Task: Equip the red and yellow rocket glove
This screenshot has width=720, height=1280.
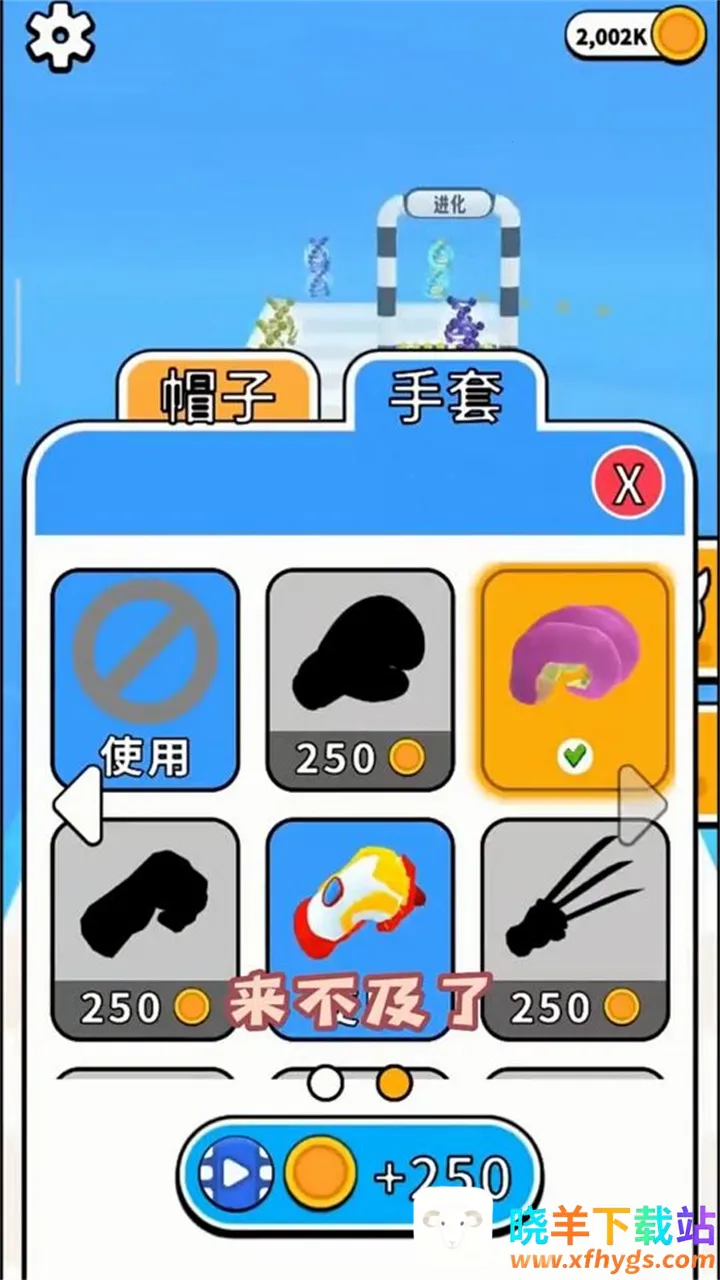Action: 360,915
